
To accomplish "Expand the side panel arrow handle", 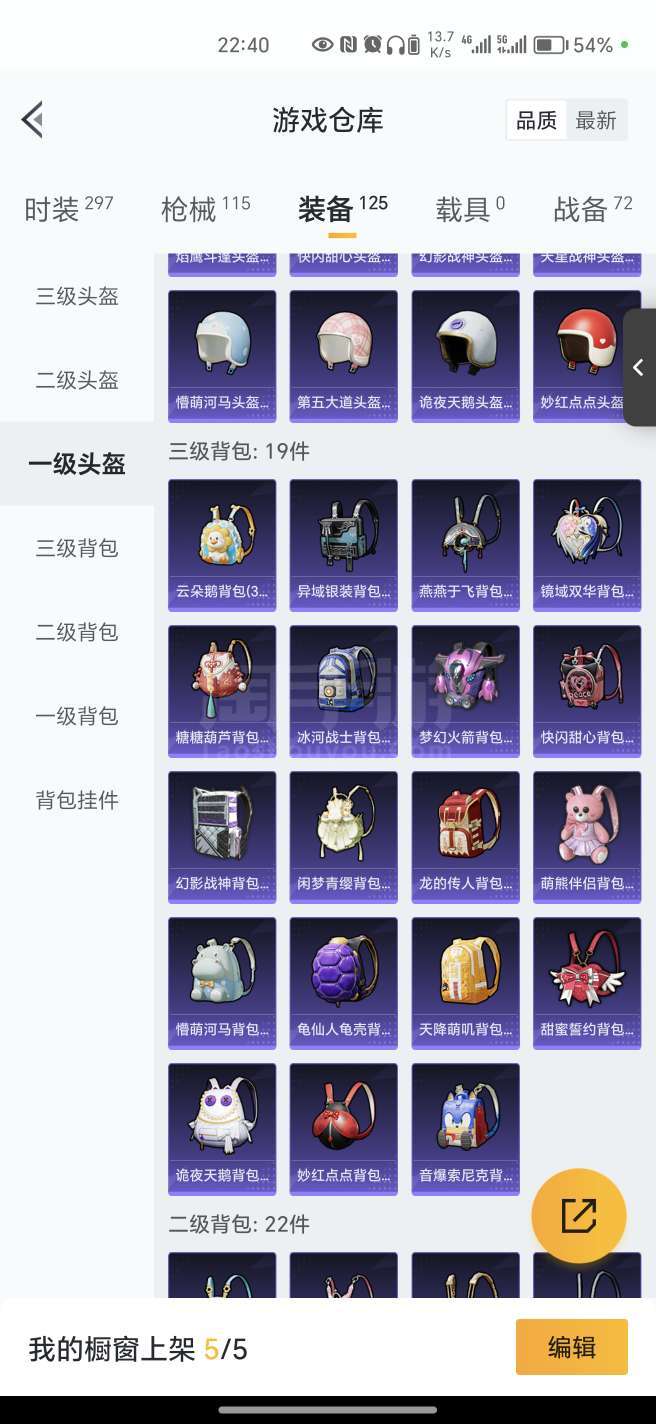I will point(639,368).
